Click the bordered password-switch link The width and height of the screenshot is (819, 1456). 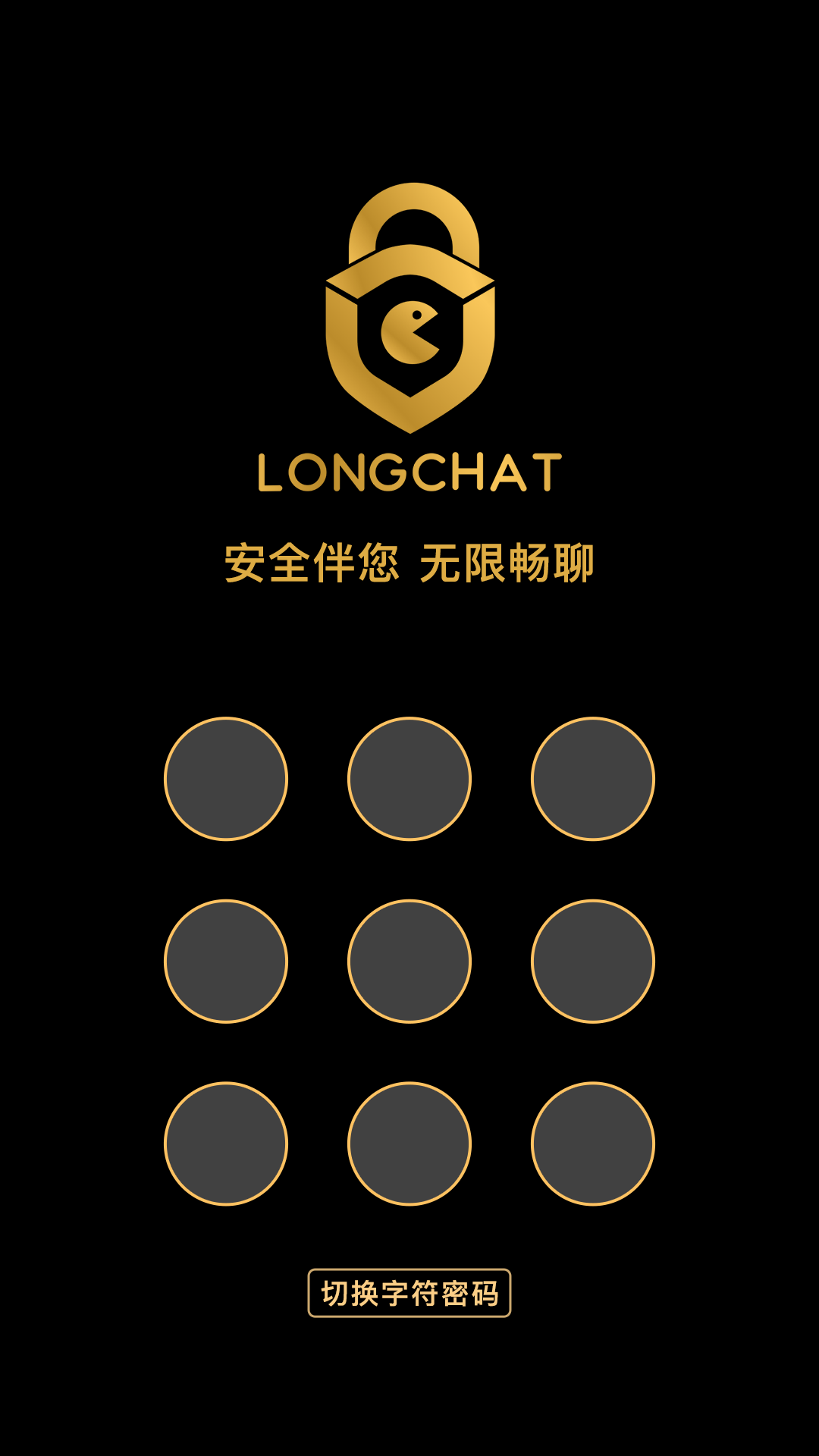point(409,1292)
